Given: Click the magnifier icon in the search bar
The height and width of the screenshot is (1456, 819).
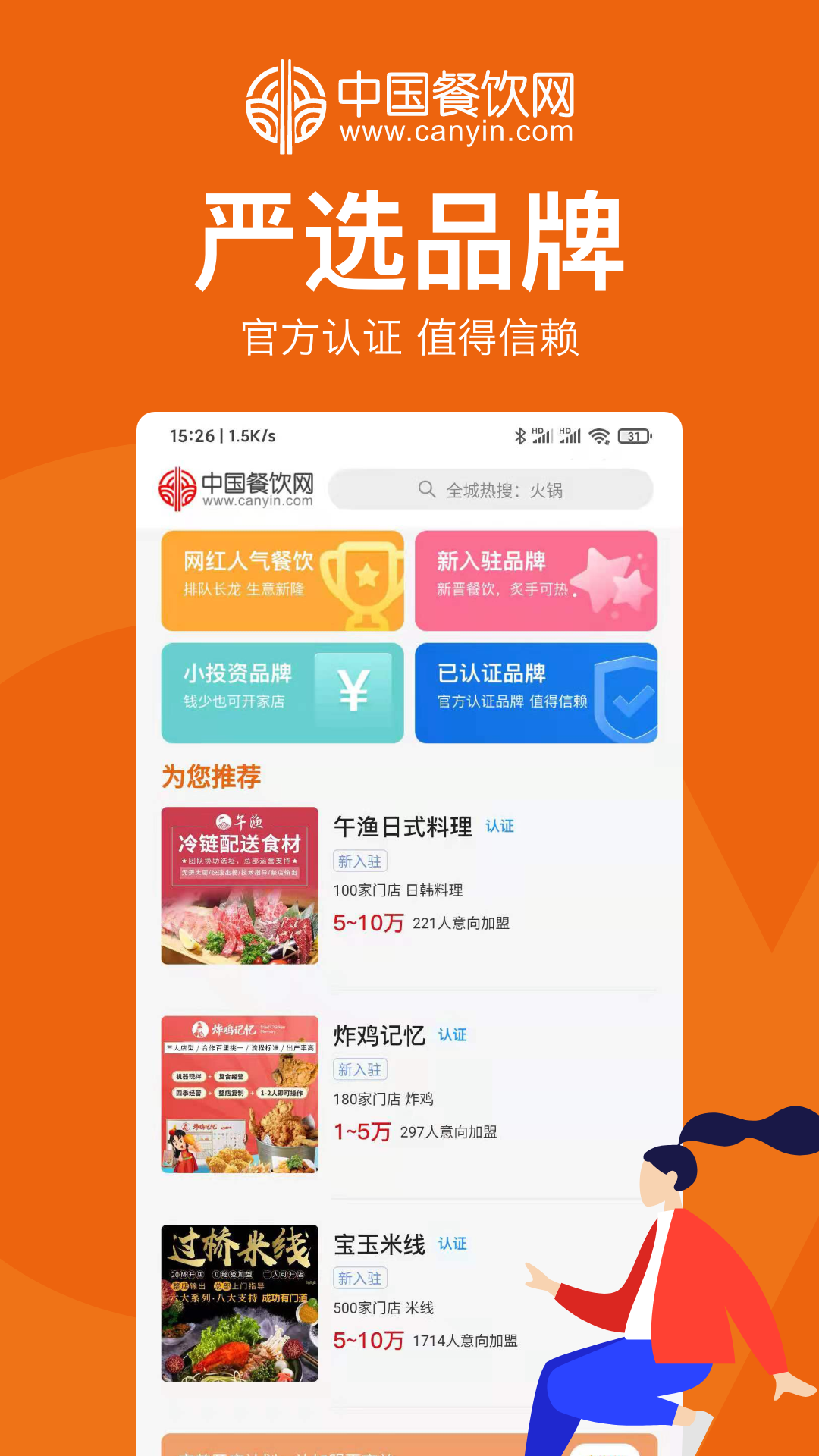Looking at the screenshot, I should pos(425,489).
